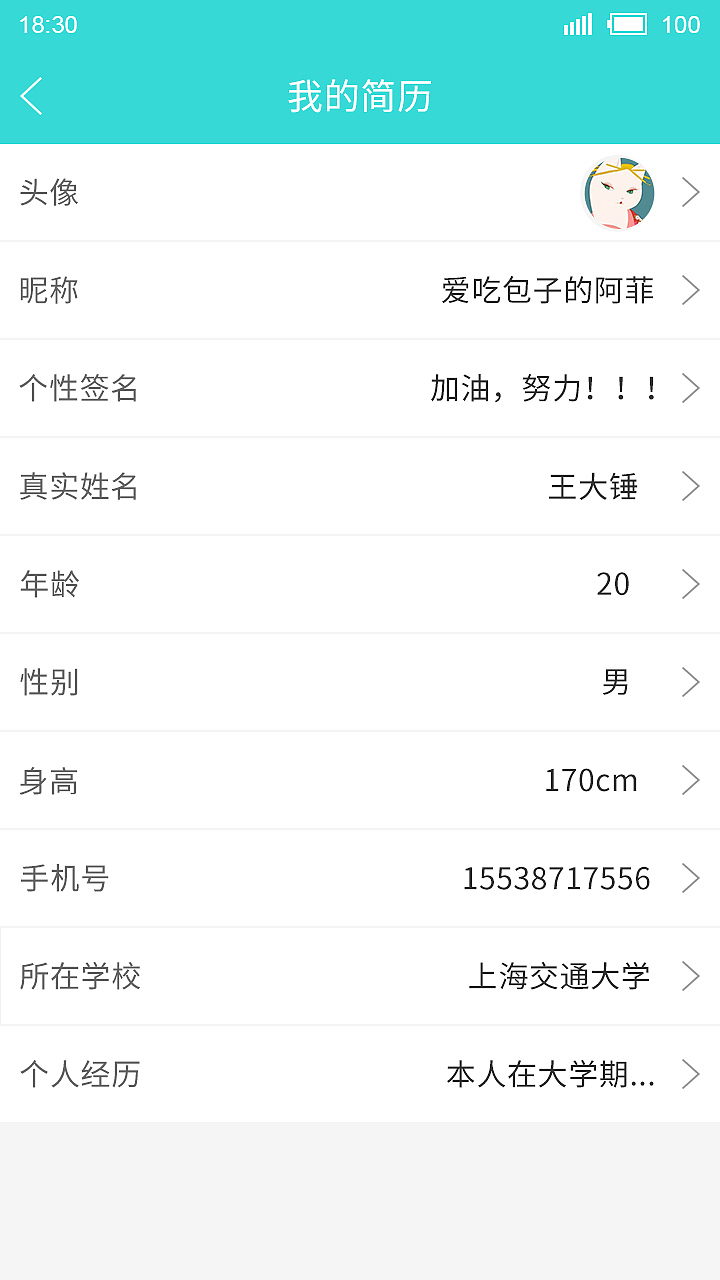Tap the back arrow in the title bar

tap(31, 97)
